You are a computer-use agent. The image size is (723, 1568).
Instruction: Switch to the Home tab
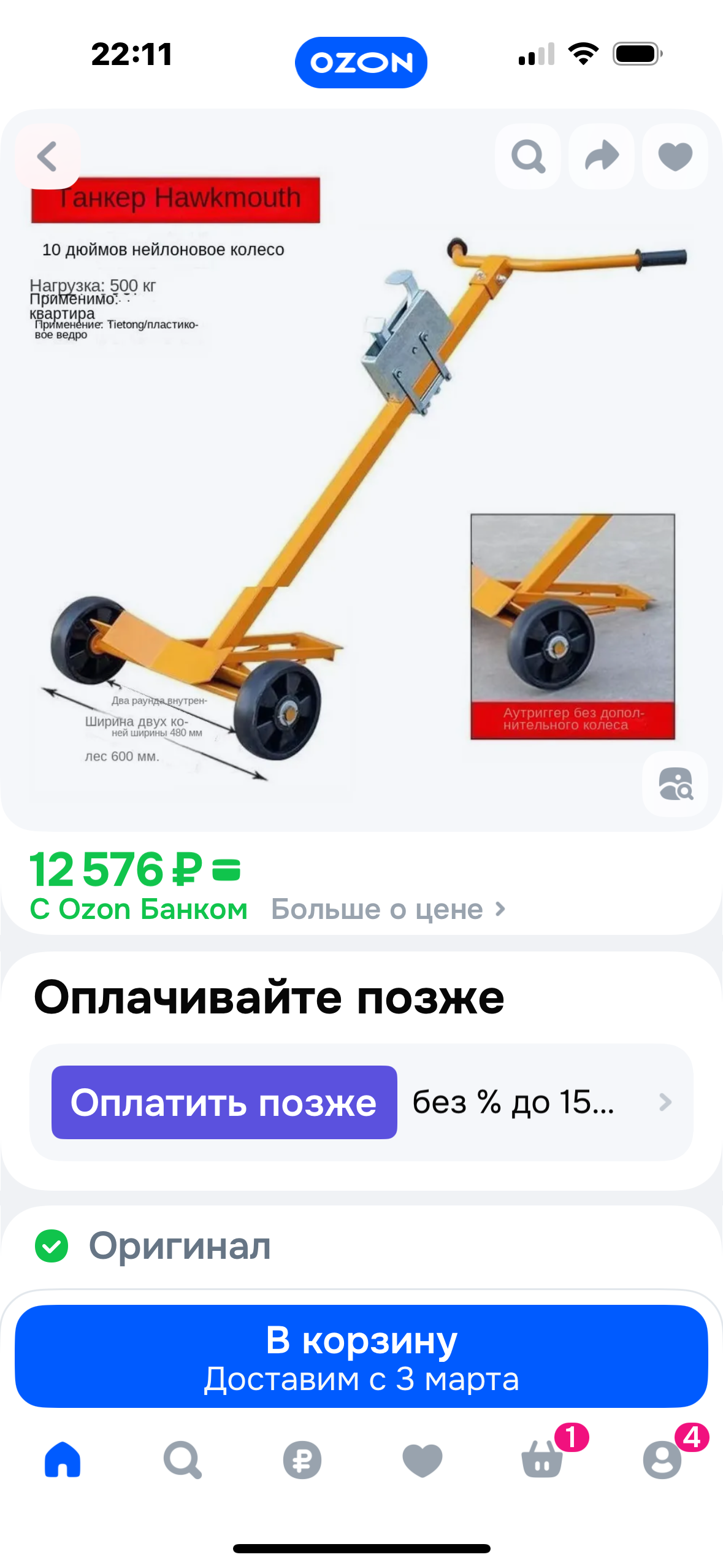coord(63,1459)
